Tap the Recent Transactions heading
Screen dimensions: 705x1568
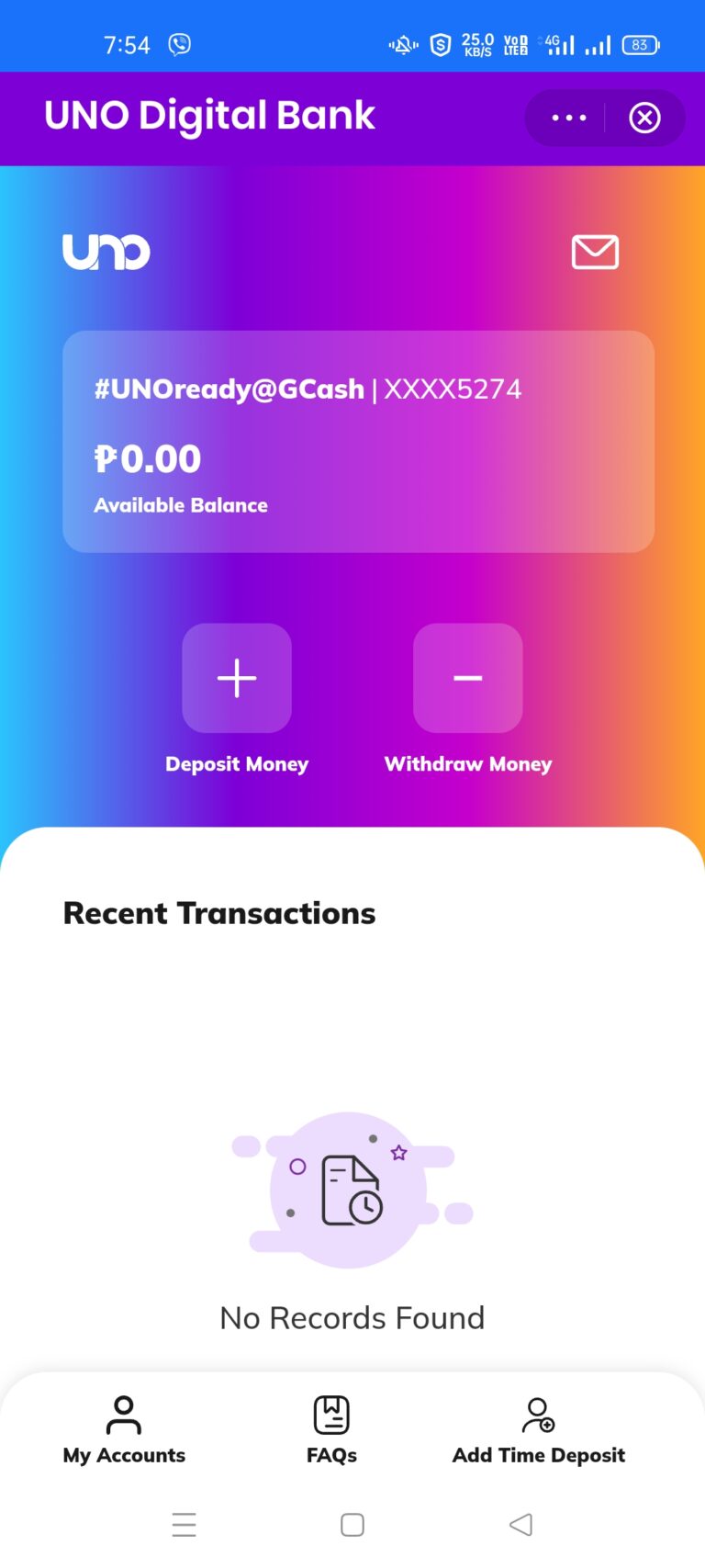pyautogui.click(x=218, y=912)
